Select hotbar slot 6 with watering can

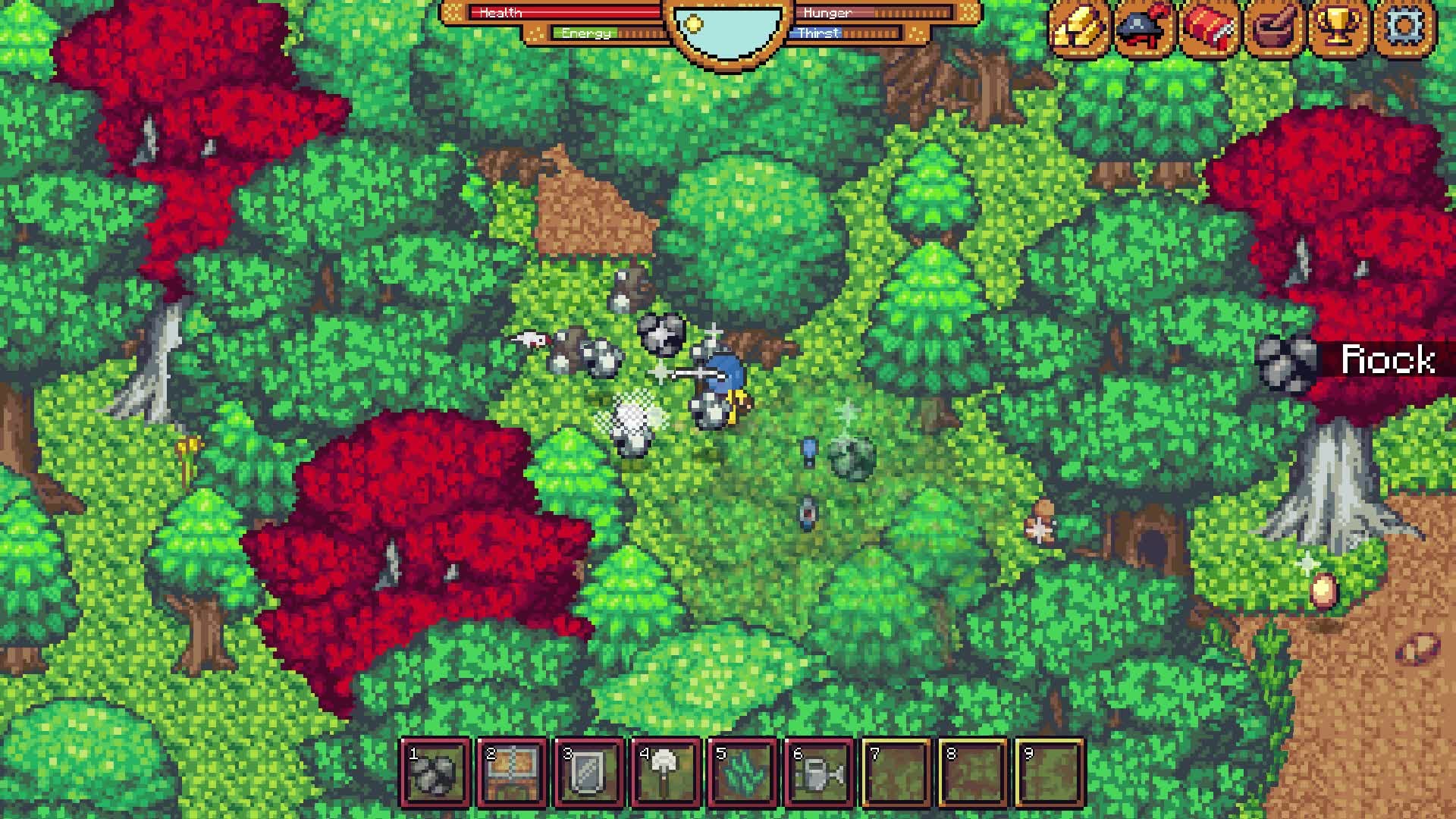click(x=820, y=773)
